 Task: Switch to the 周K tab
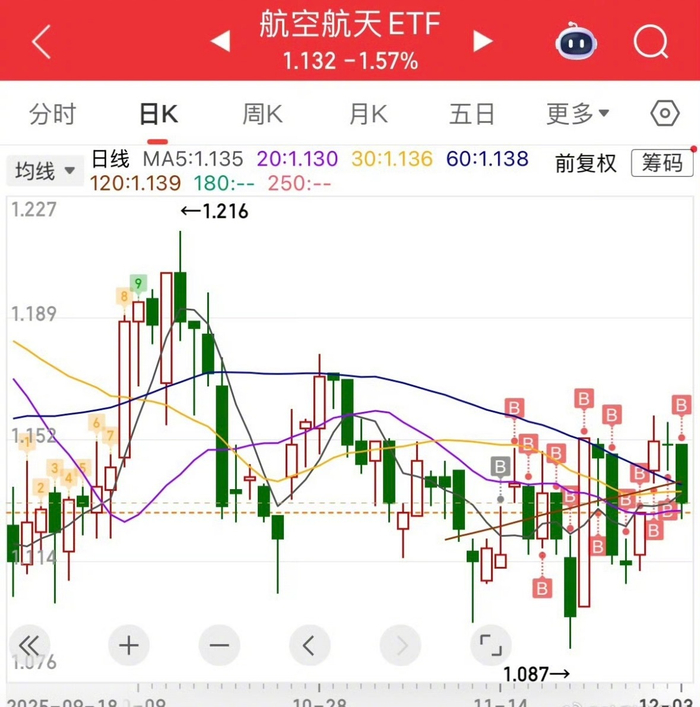262,114
